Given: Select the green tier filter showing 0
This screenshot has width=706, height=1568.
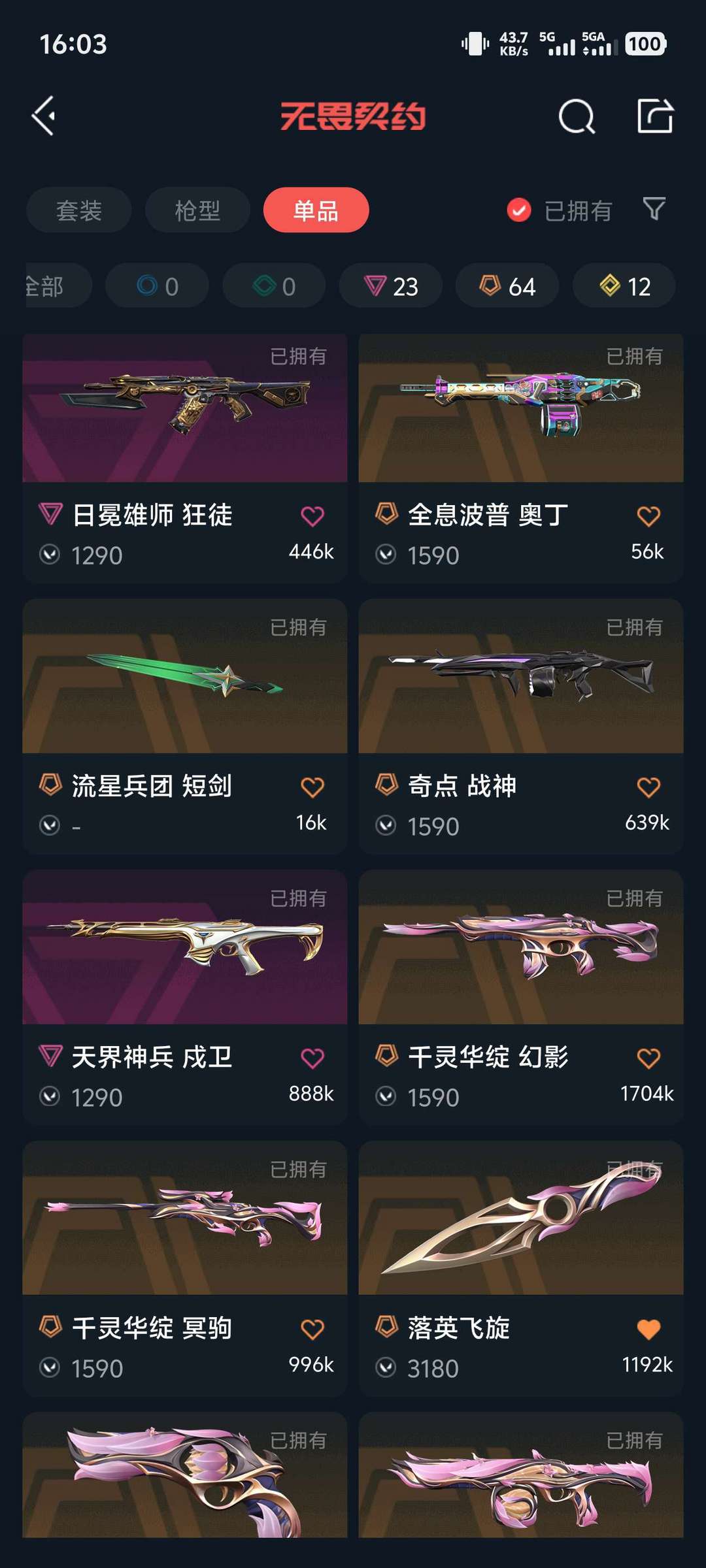Looking at the screenshot, I should point(273,286).
